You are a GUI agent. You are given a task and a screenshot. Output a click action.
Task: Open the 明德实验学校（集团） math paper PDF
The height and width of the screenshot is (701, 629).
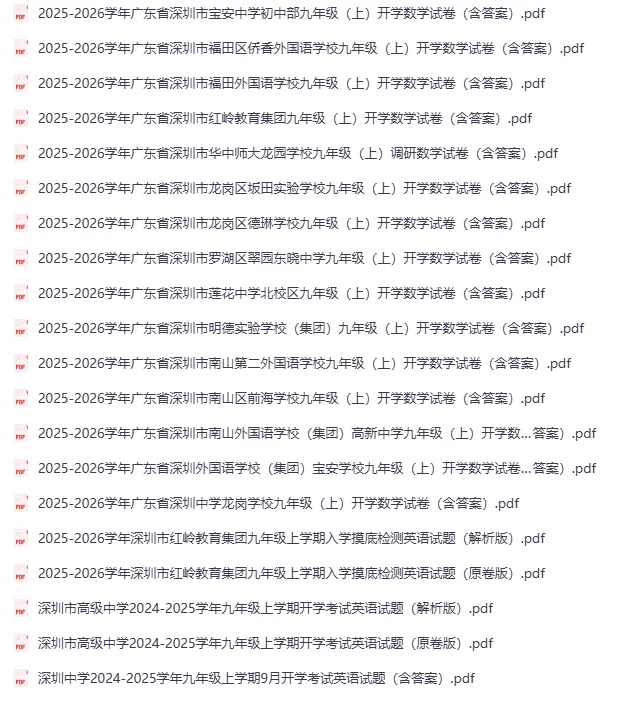coord(311,328)
